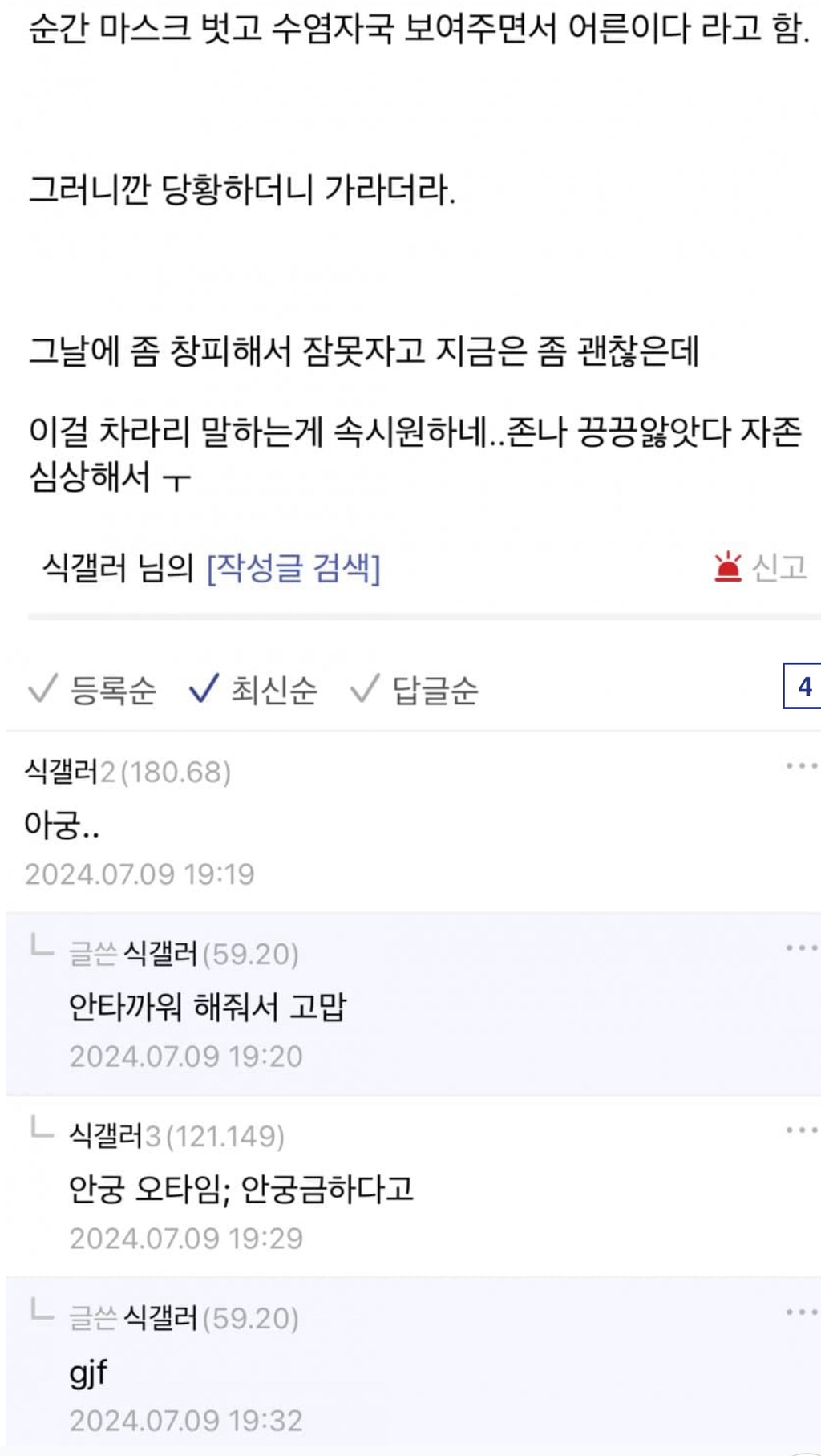Click the blue checkmark icon beside 최신순
This screenshot has height=1456, width=821.
tap(202, 688)
